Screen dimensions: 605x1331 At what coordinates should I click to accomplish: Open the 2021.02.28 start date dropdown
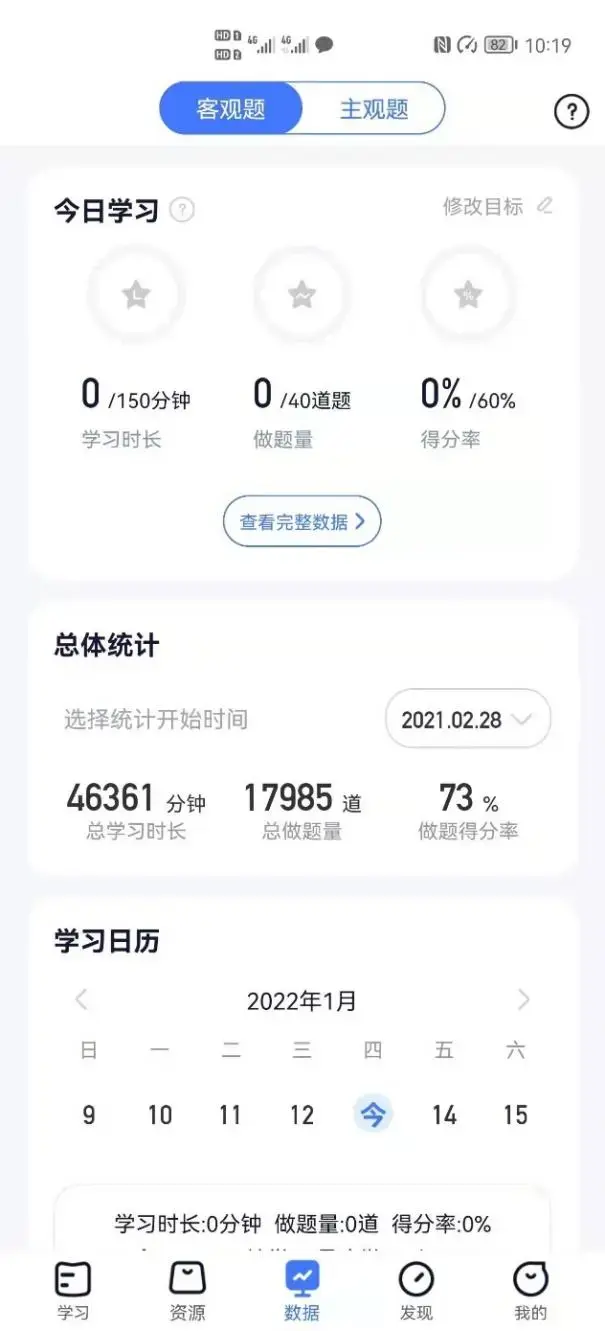[467, 719]
